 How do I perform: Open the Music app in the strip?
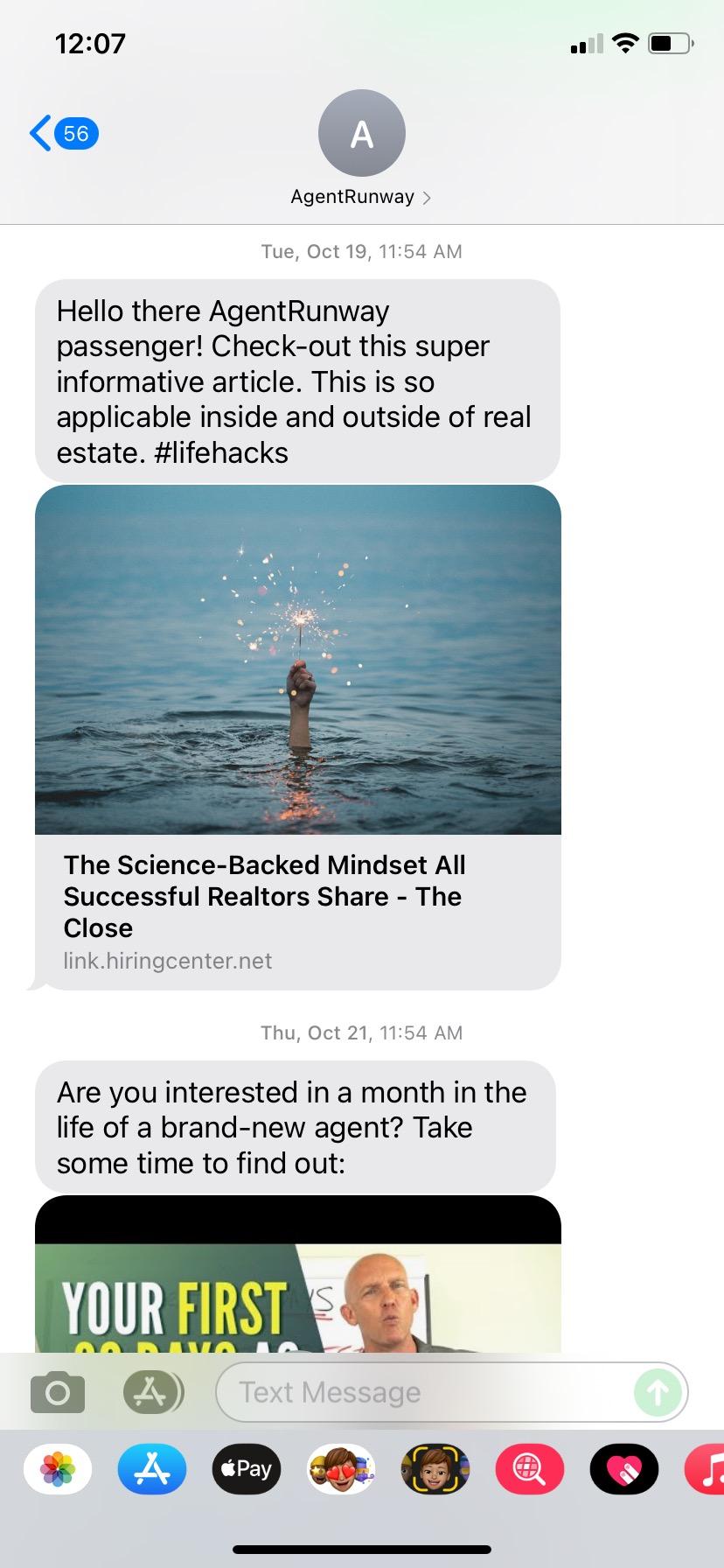click(x=707, y=1469)
